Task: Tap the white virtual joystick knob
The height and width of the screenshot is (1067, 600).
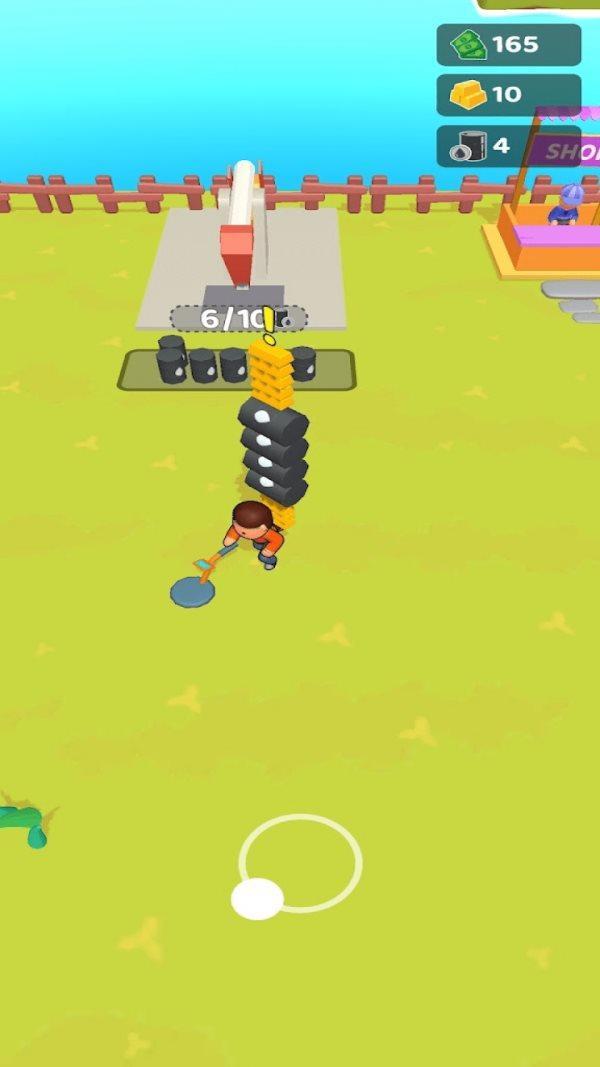Action: 257,898
